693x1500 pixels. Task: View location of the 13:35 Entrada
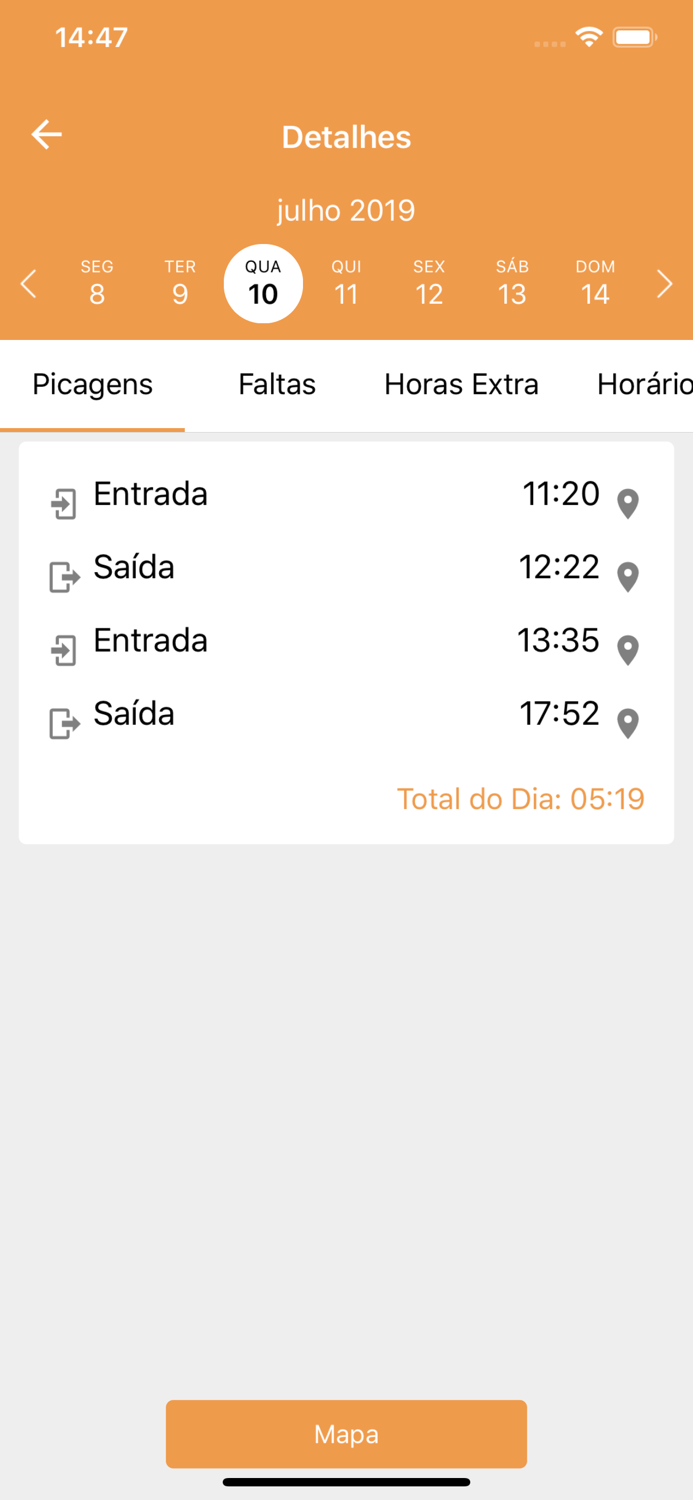click(628, 650)
